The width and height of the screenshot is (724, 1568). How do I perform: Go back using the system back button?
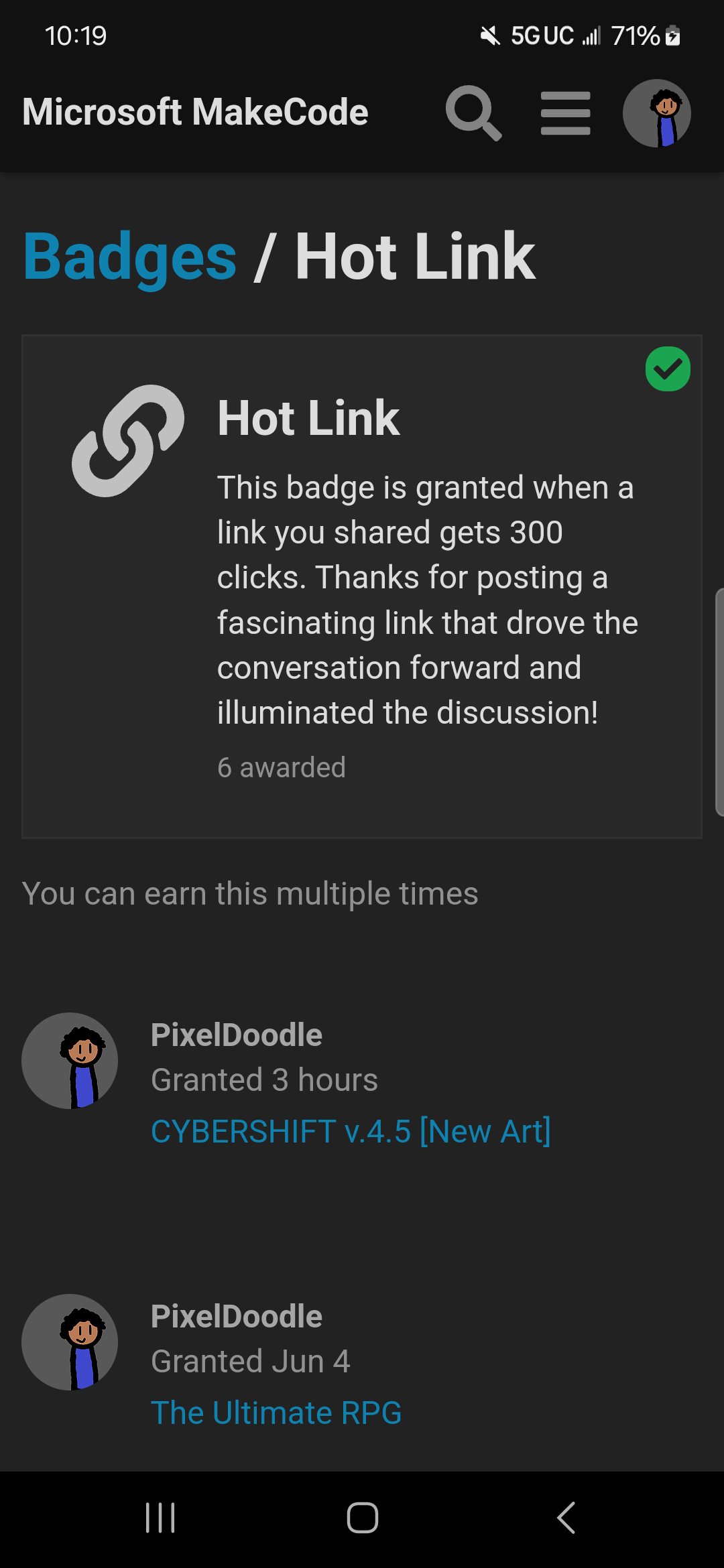(566, 1518)
